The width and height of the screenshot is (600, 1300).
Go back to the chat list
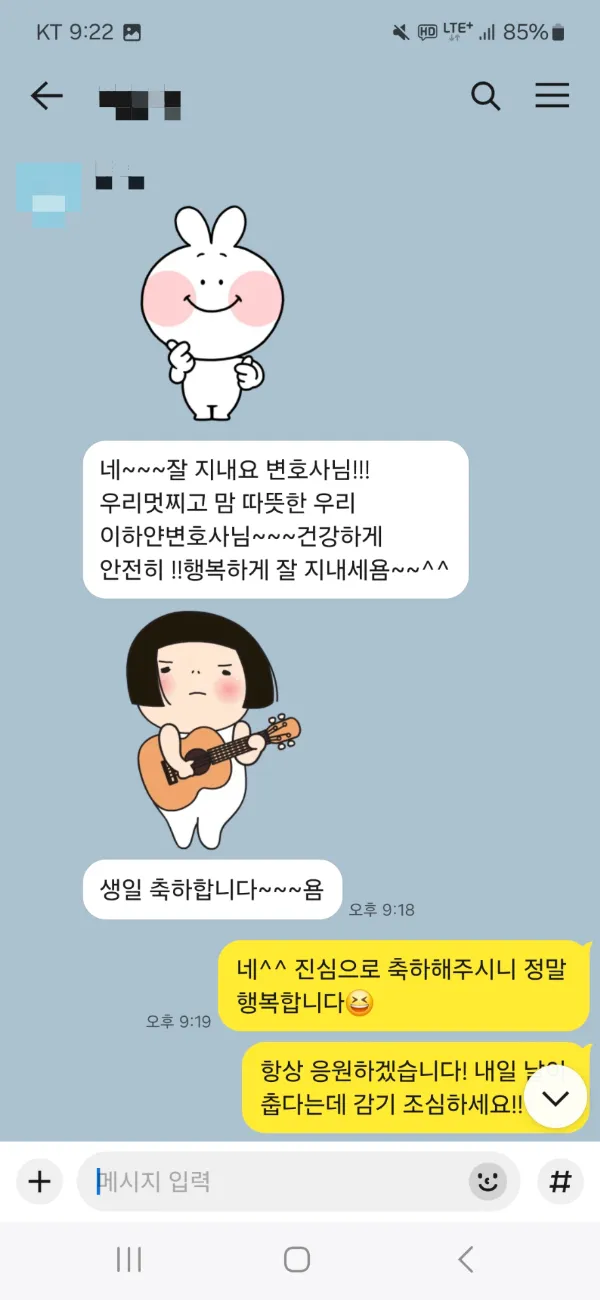tap(46, 96)
